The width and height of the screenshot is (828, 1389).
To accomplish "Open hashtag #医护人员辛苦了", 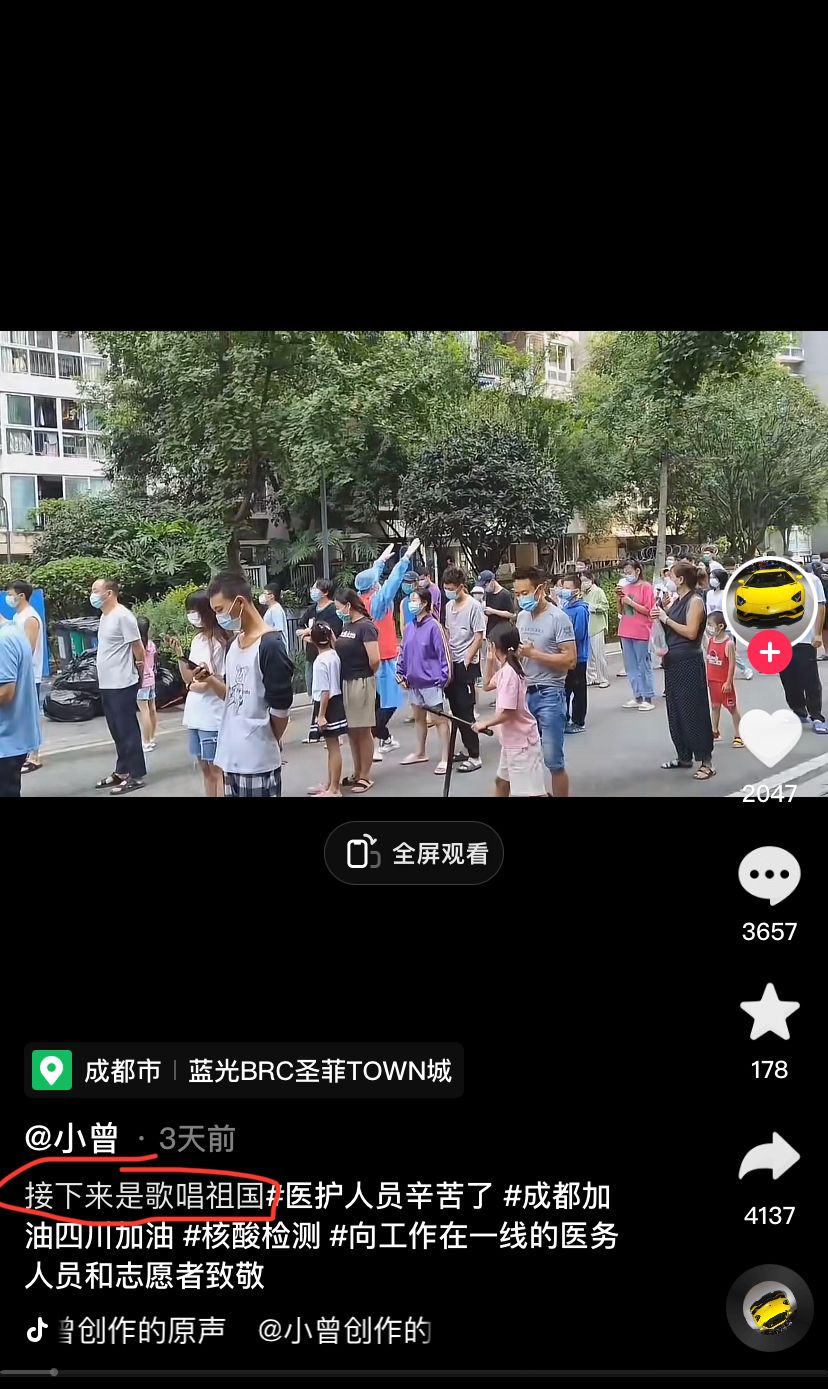I will pos(383,1195).
